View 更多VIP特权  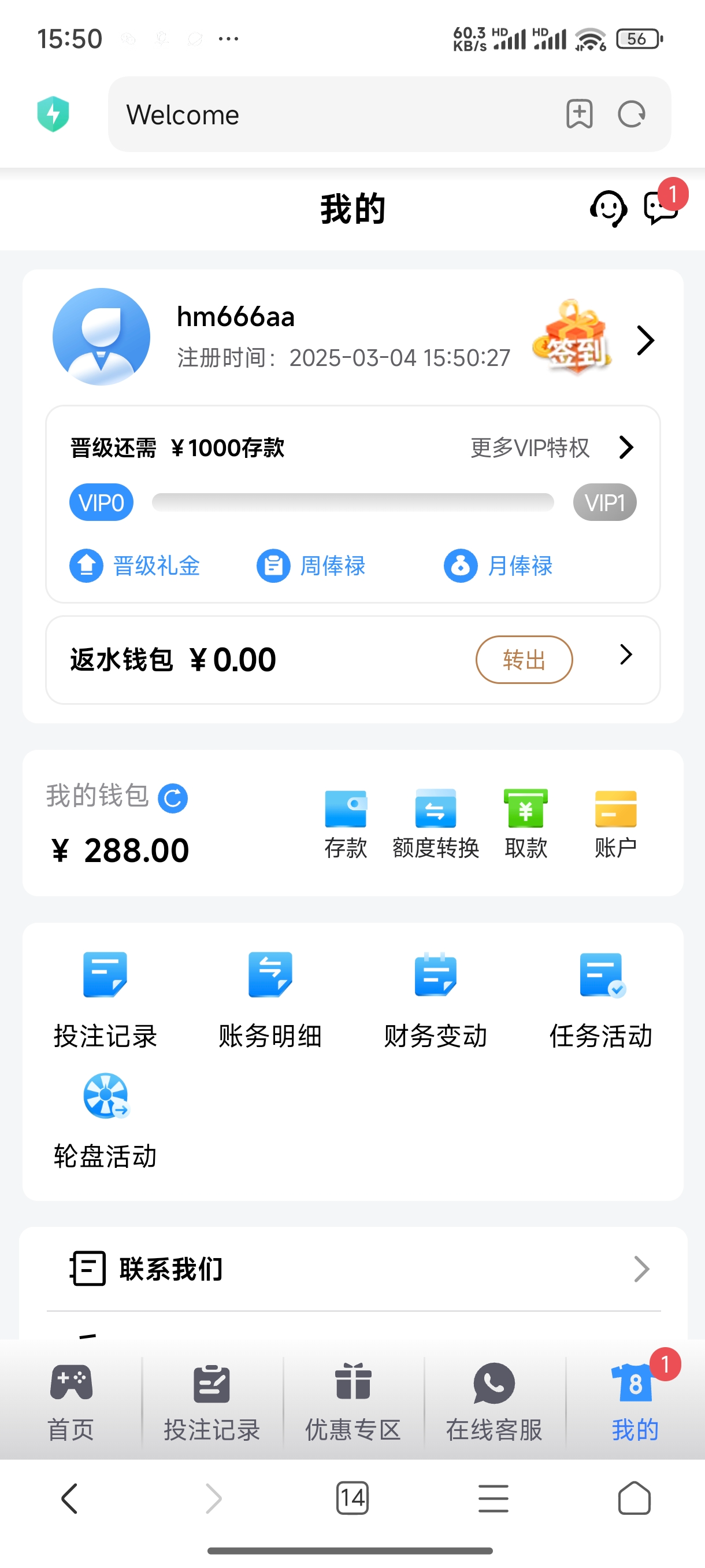click(551, 448)
